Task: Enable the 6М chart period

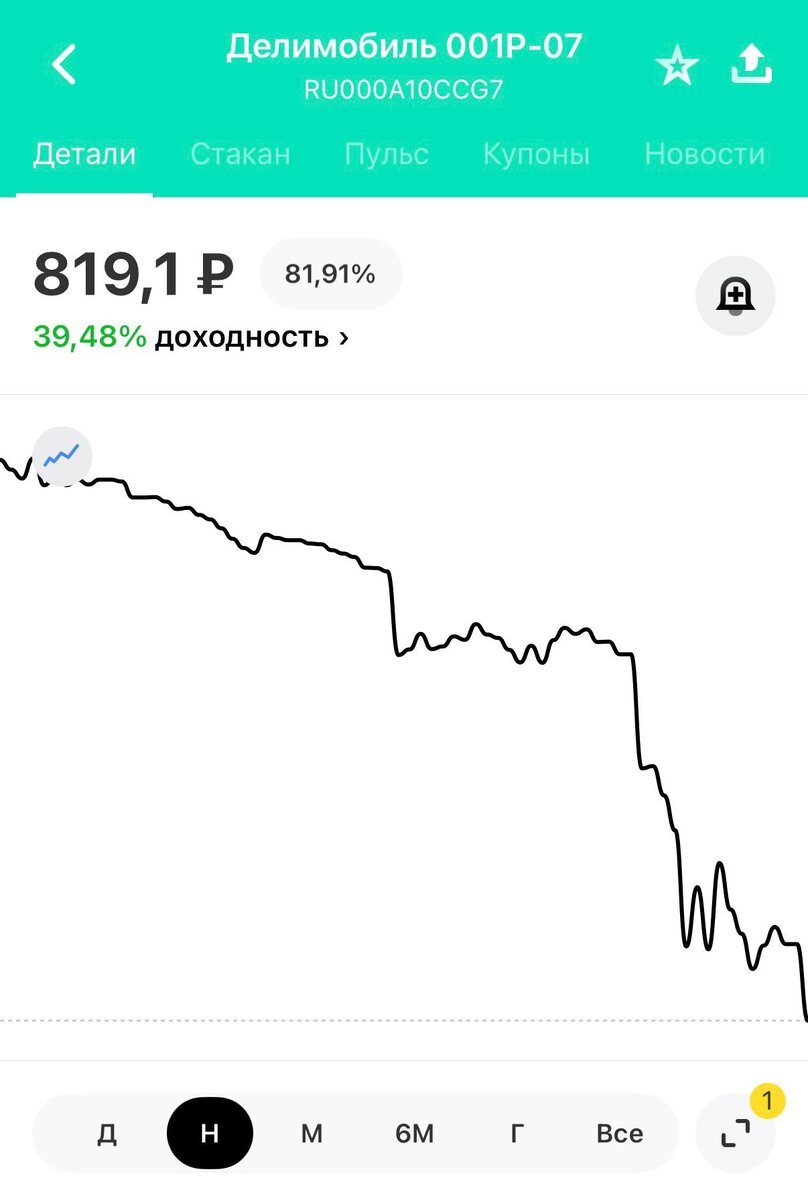Action: coord(416,1133)
